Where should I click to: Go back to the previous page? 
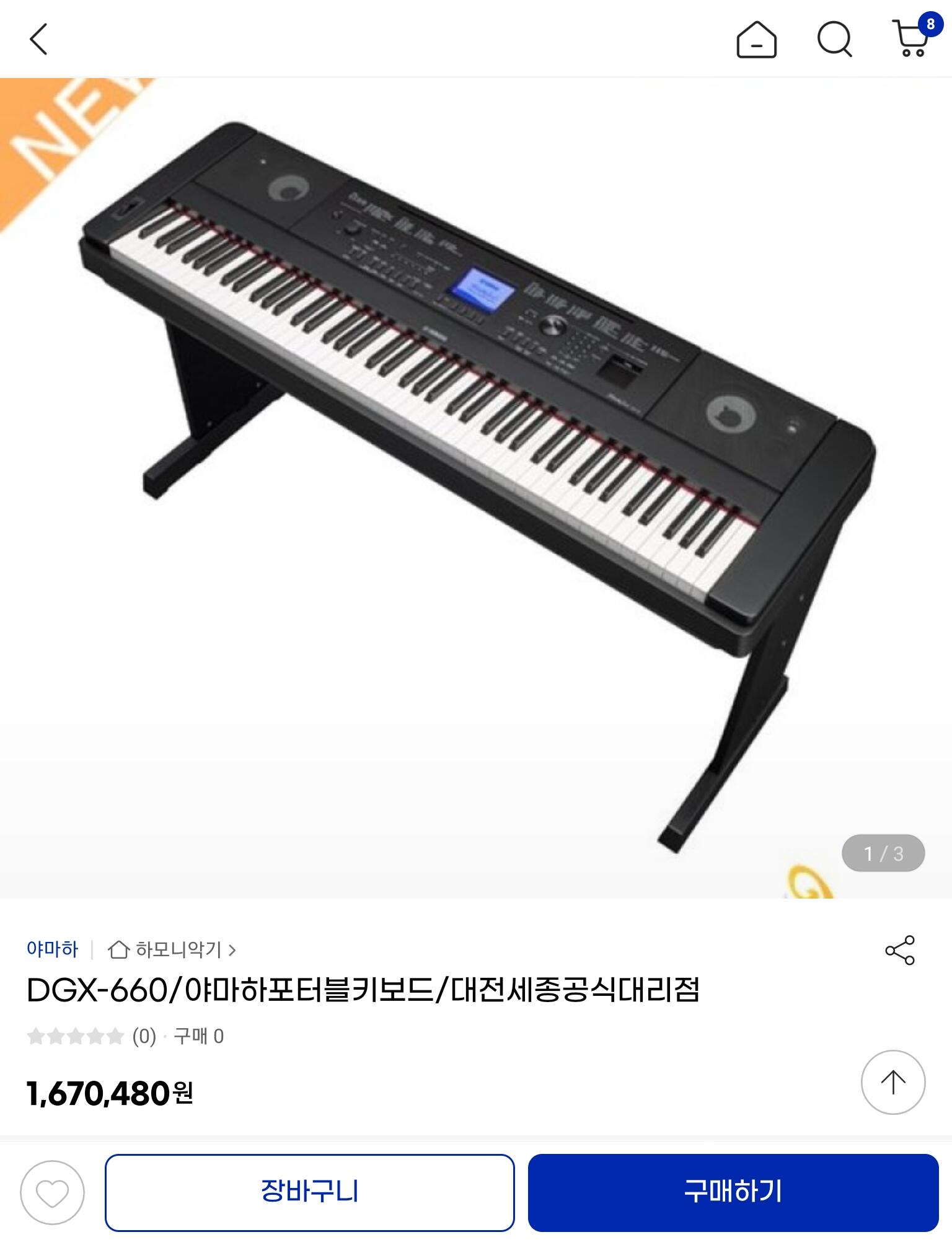[38, 40]
